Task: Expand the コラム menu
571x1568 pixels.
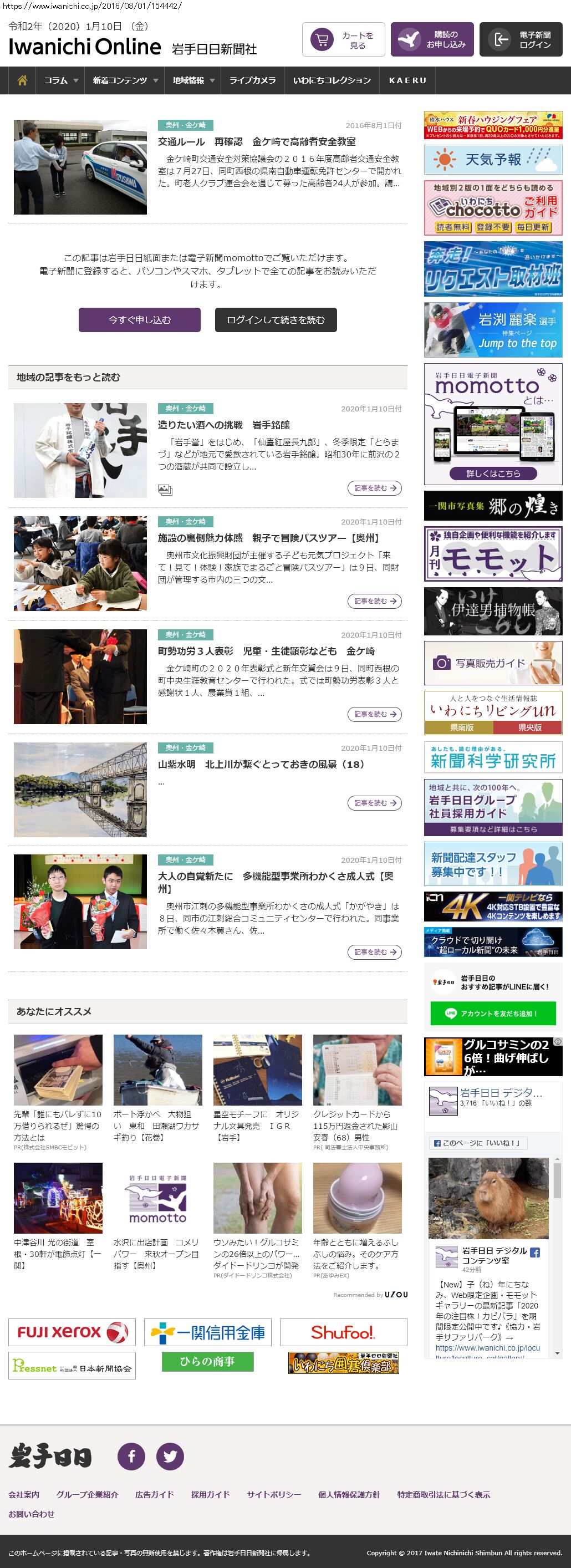Action: (61, 80)
